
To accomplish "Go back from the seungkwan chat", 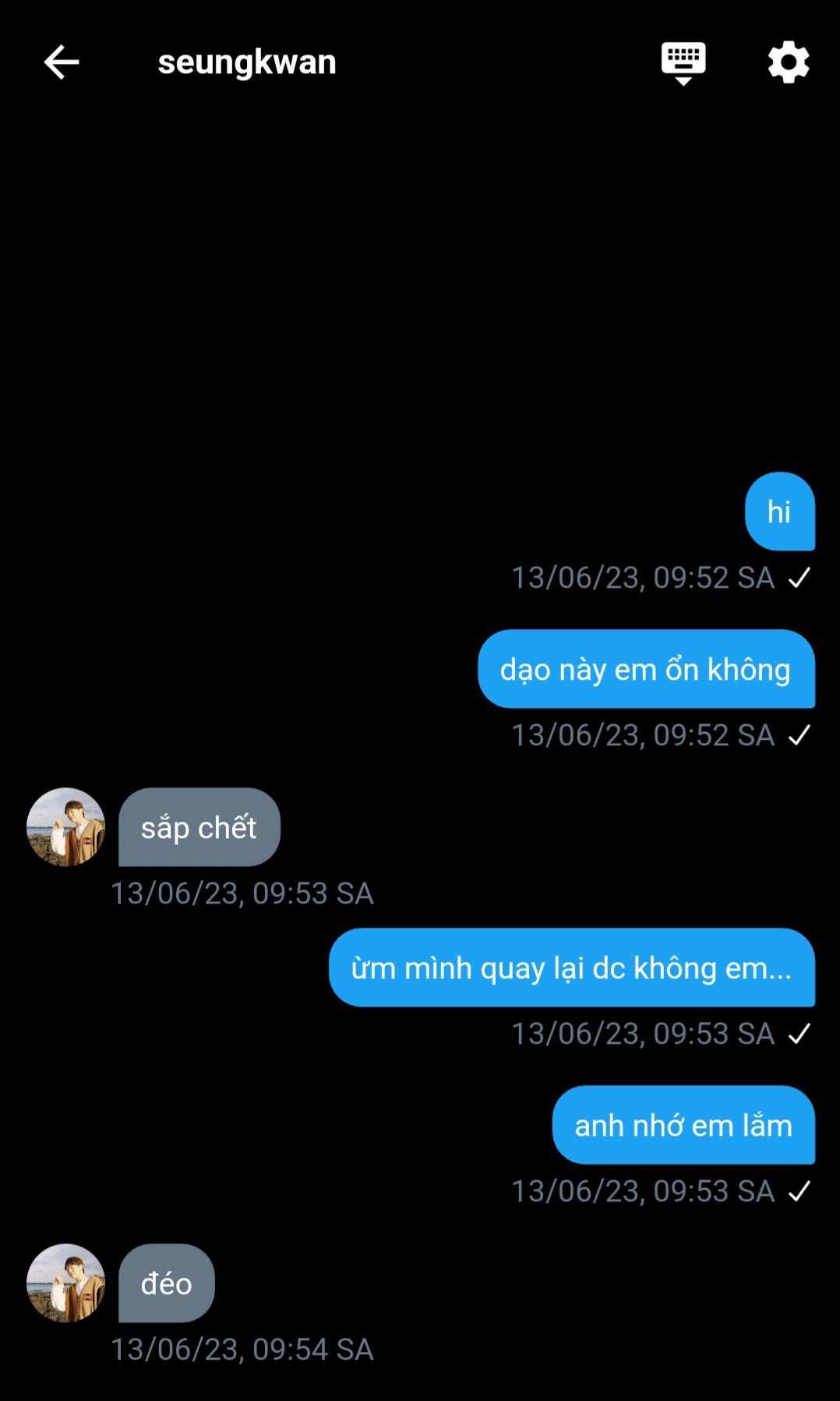I will pyautogui.click(x=62, y=62).
